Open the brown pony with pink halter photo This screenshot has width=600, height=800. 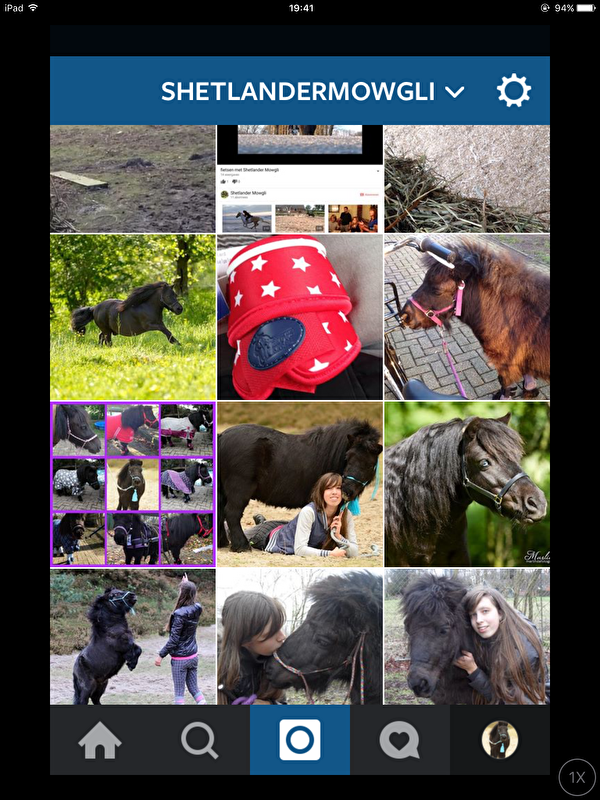467,317
